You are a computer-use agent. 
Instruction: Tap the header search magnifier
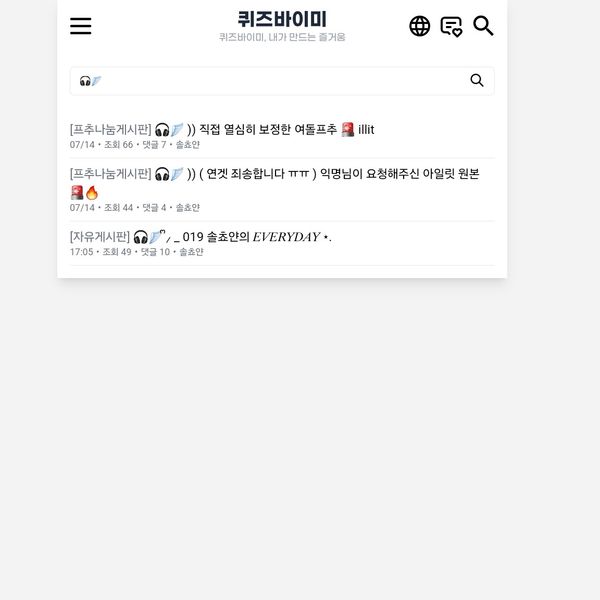[x=483, y=26]
